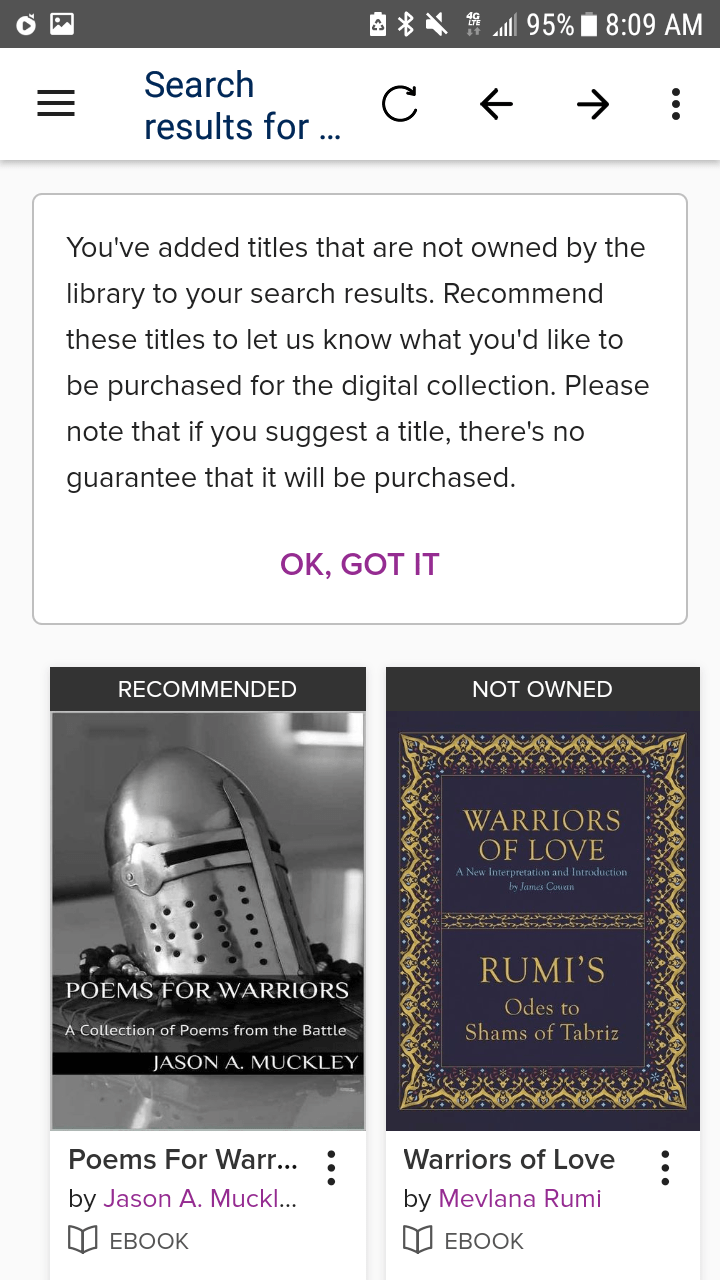Open the Warriors of Love title link
The height and width of the screenshot is (1280, 720).
coord(509,1160)
